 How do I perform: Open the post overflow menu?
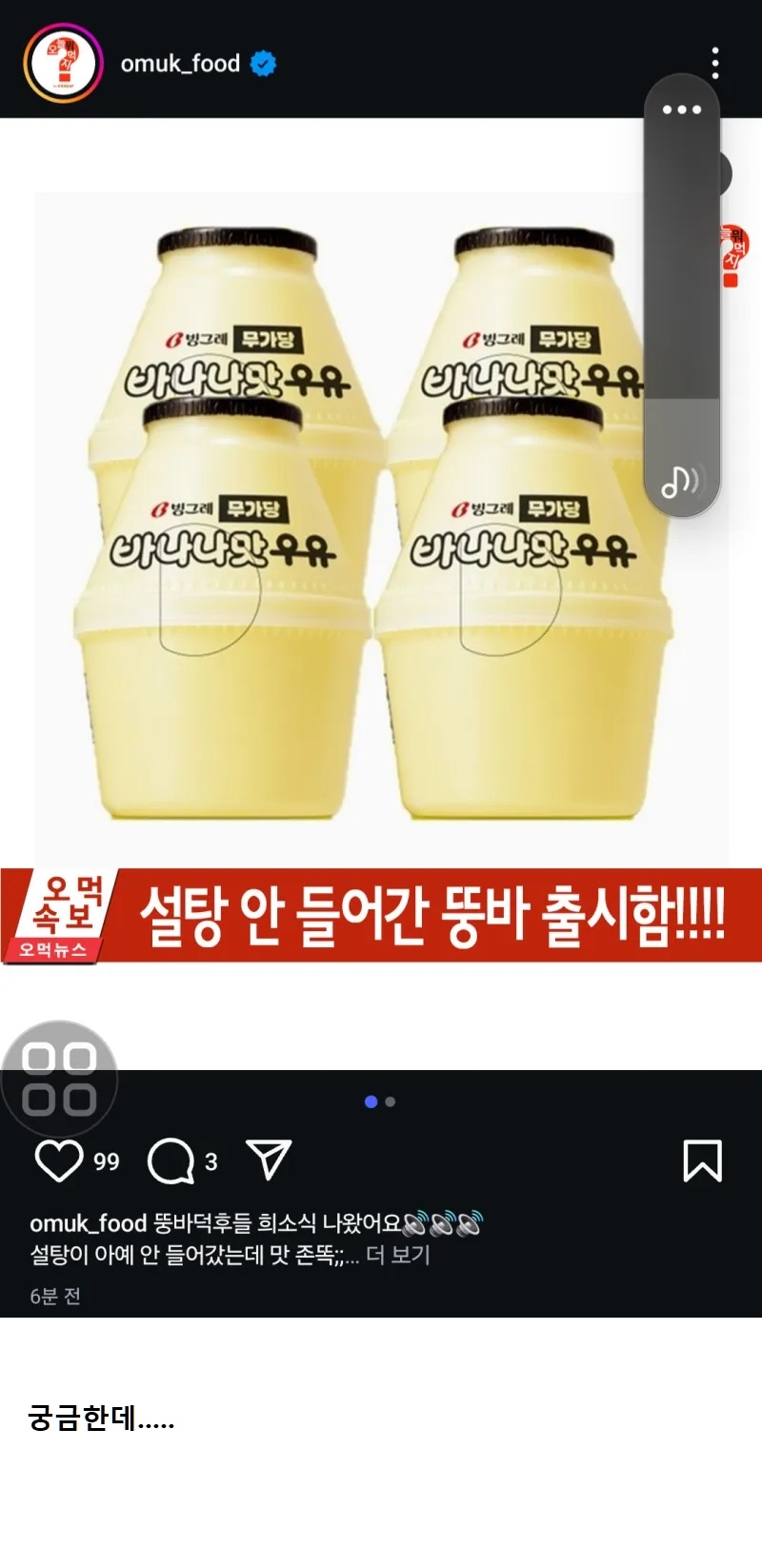[x=715, y=63]
